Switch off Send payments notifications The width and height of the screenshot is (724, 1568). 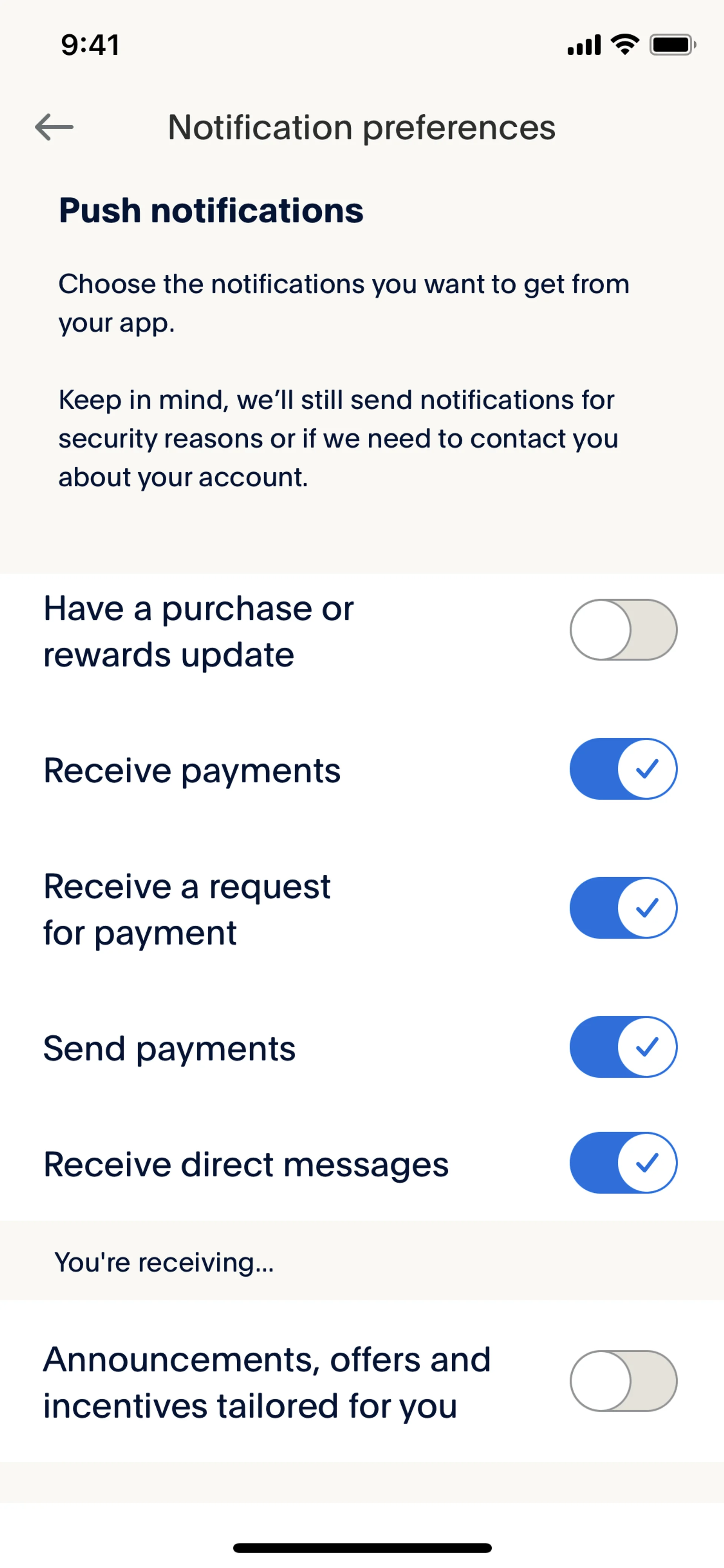point(623,1047)
